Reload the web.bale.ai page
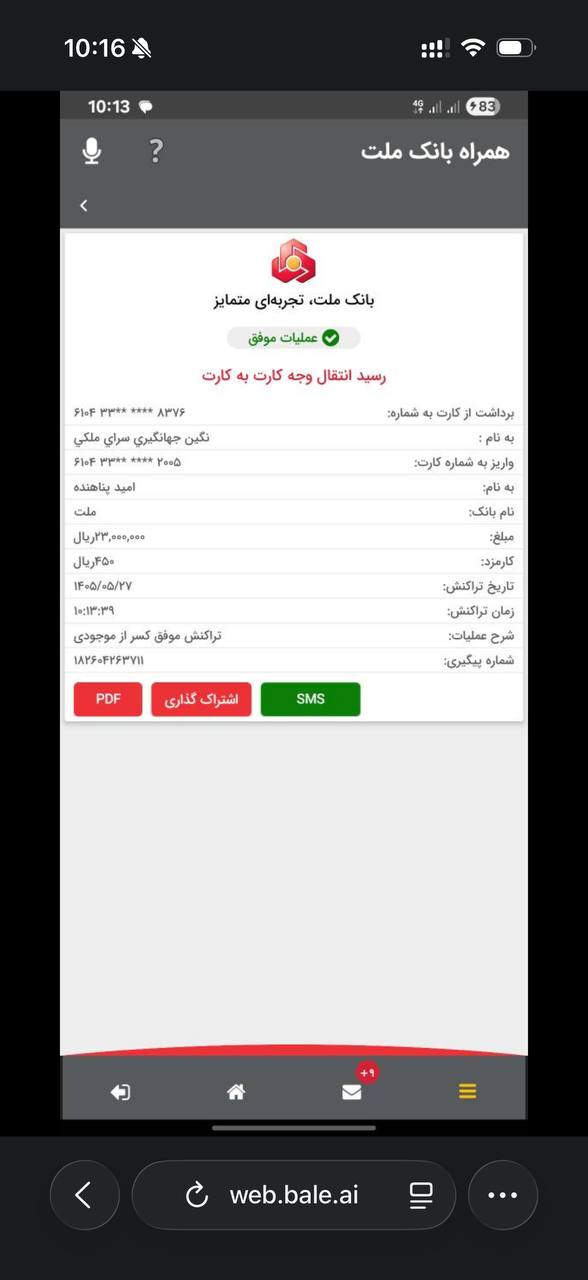 [x=196, y=1194]
